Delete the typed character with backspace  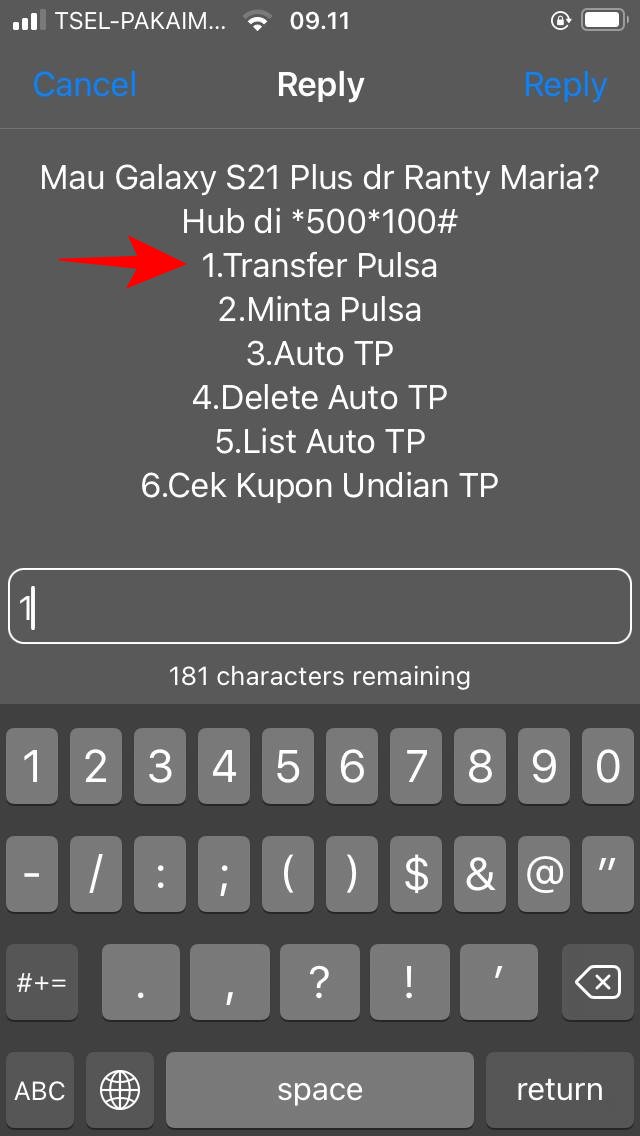pyautogui.click(x=598, y=983)
